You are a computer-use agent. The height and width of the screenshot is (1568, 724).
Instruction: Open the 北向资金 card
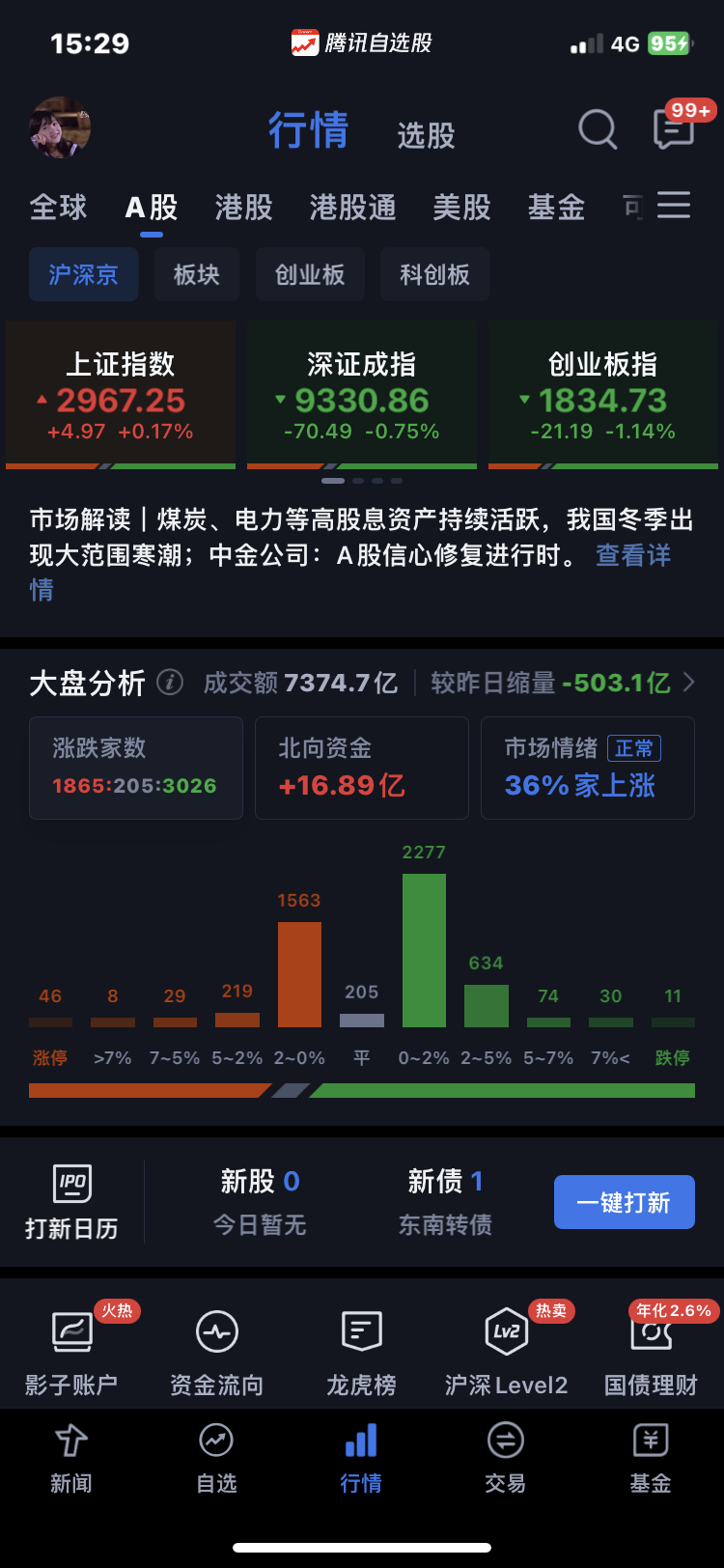point(362,769)
